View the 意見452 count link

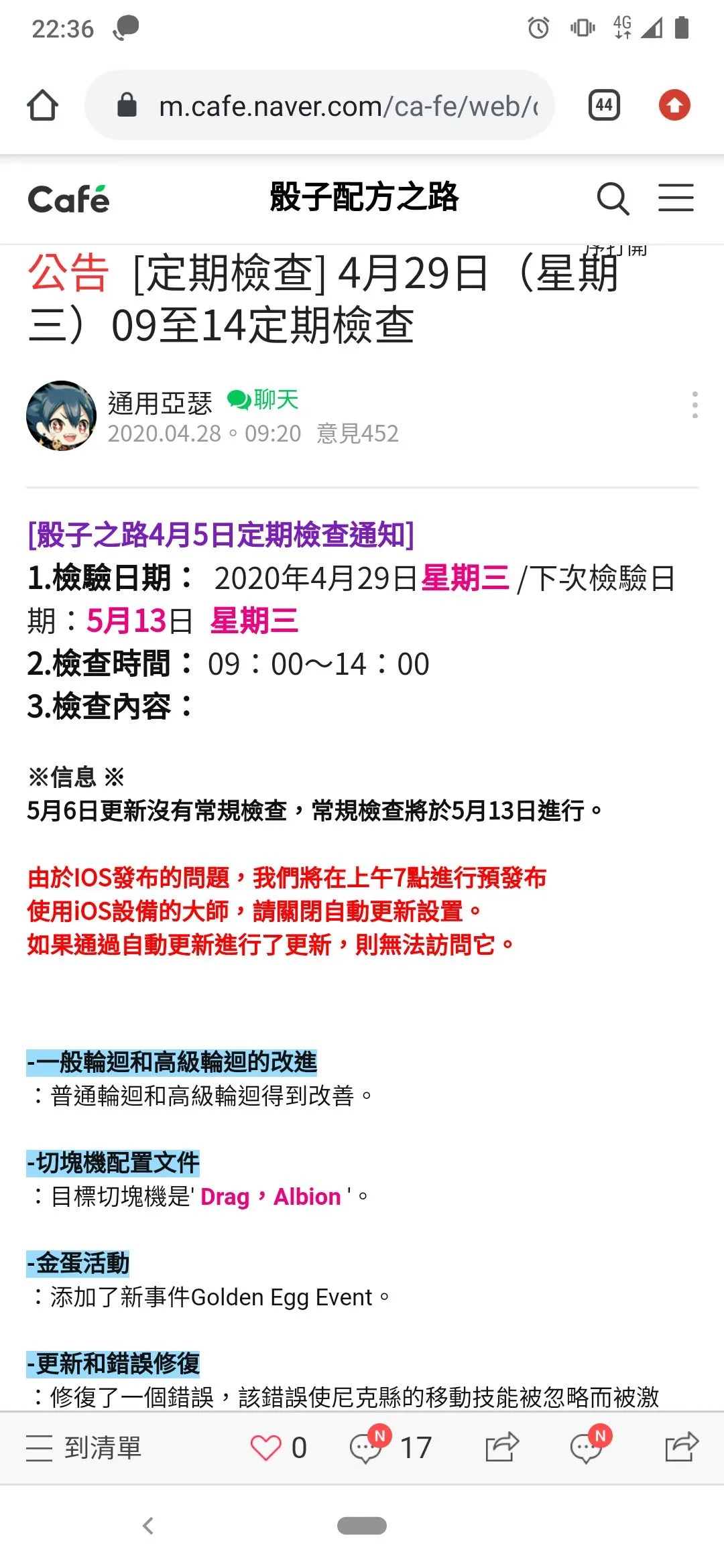357,434
